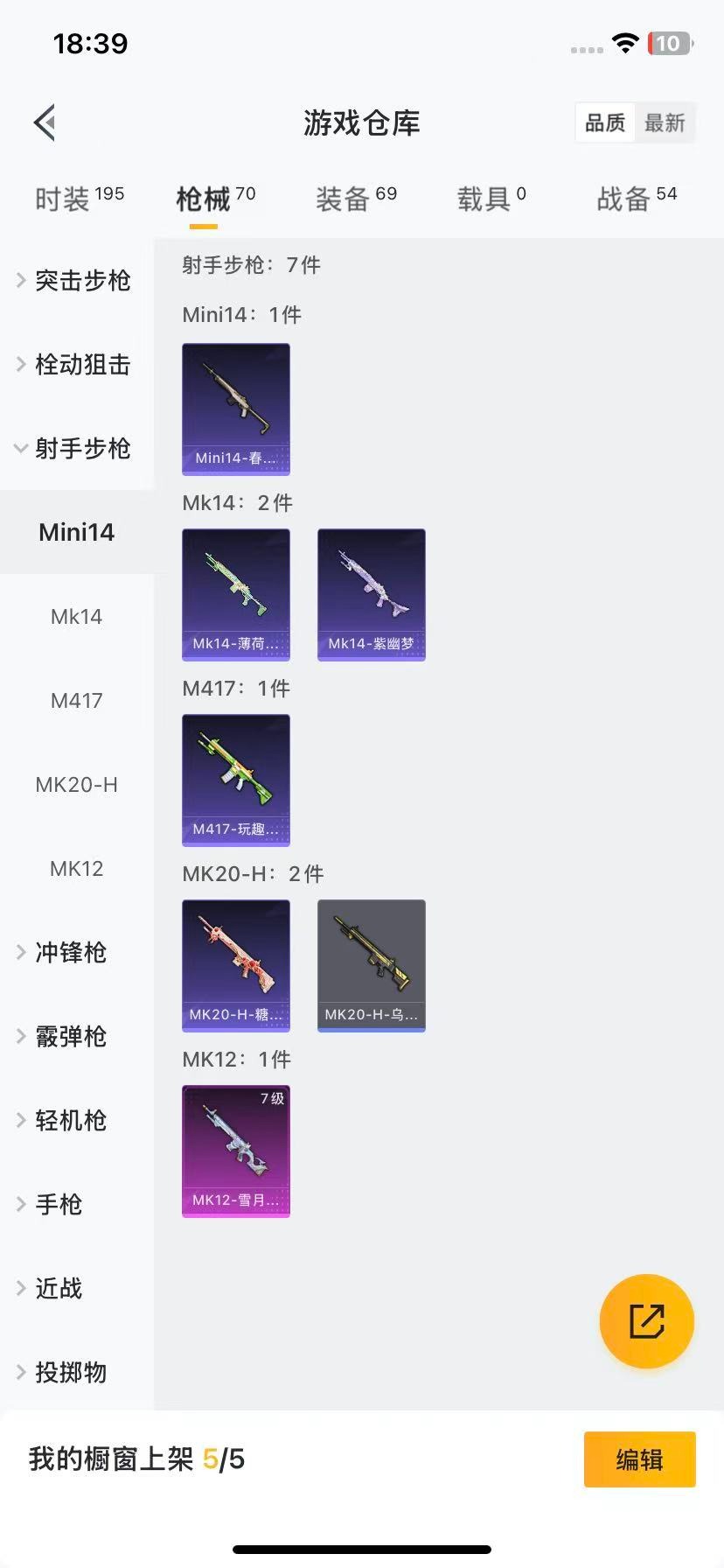This screenshot has width=724, height=1568.
Task: Expand the 霰弹枪 category
Action: pos(70,1036)
